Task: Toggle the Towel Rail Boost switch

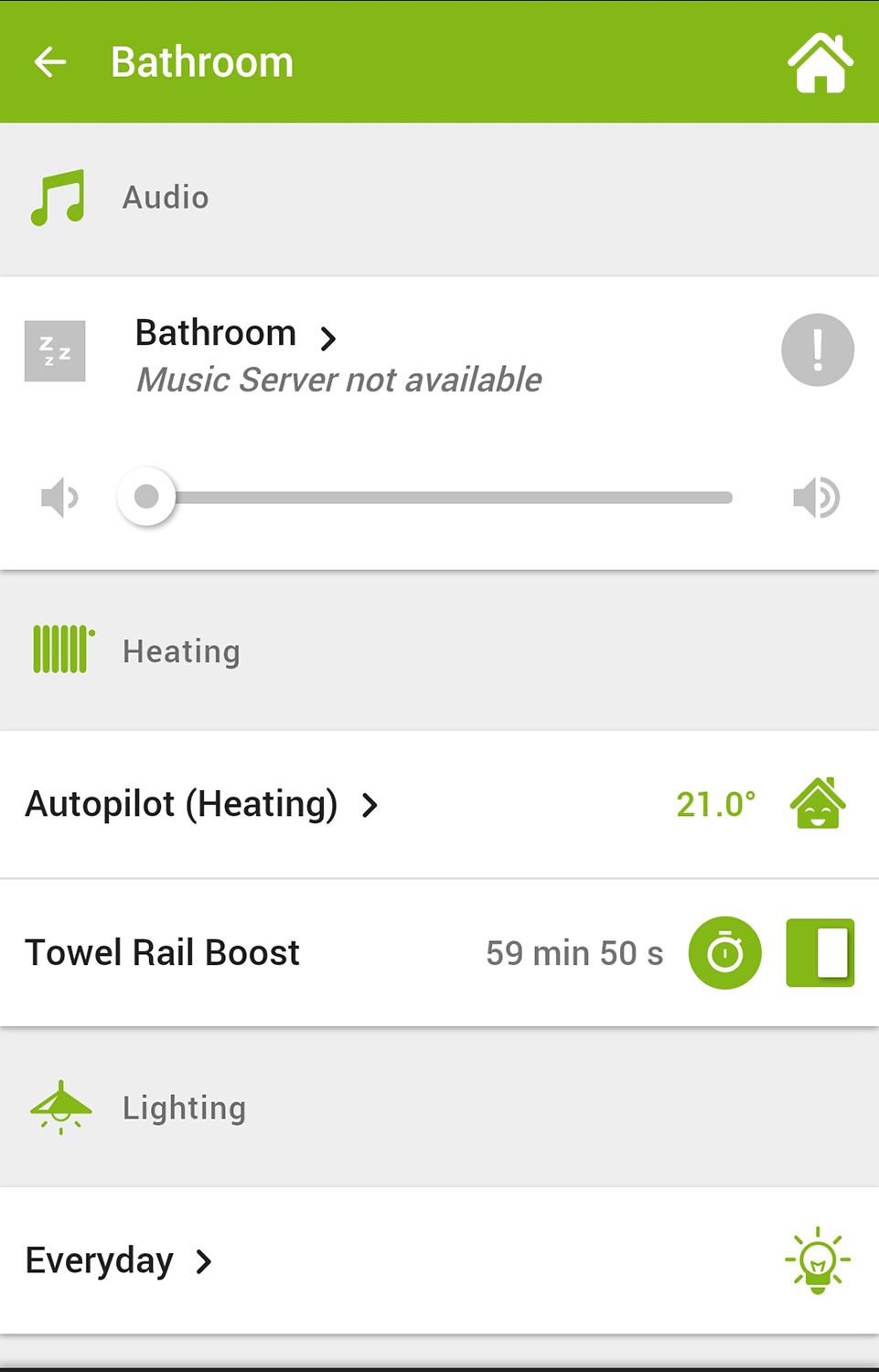Action: coord(820,953)
